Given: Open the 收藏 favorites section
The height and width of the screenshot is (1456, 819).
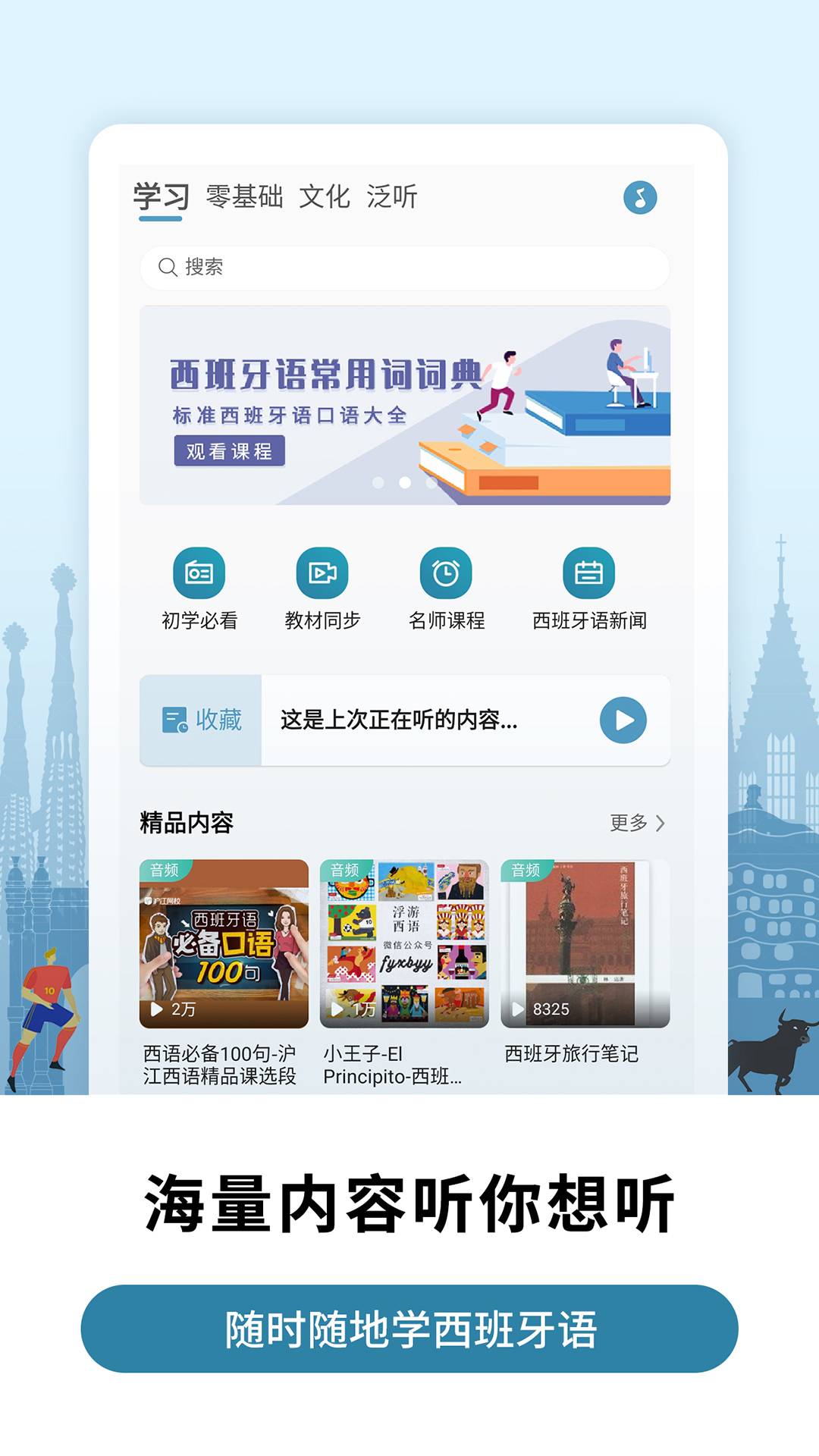Looking at the screenshot, I should [x=201, y=721].
